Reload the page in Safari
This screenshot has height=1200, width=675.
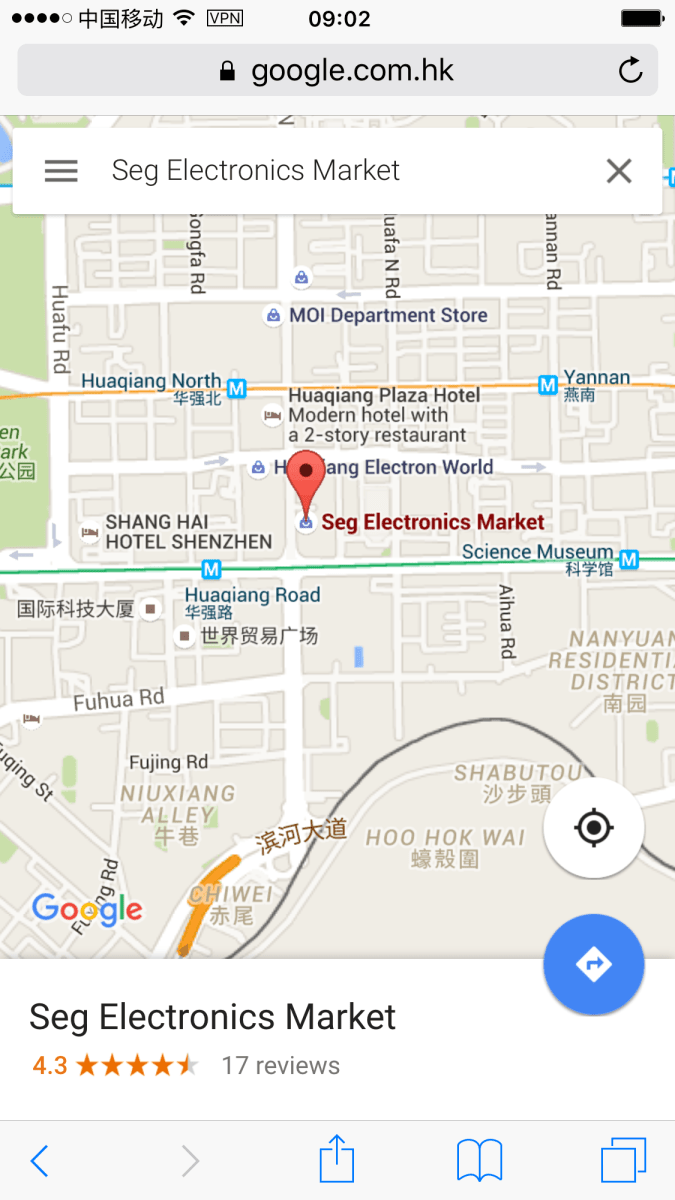pos(630,70)
